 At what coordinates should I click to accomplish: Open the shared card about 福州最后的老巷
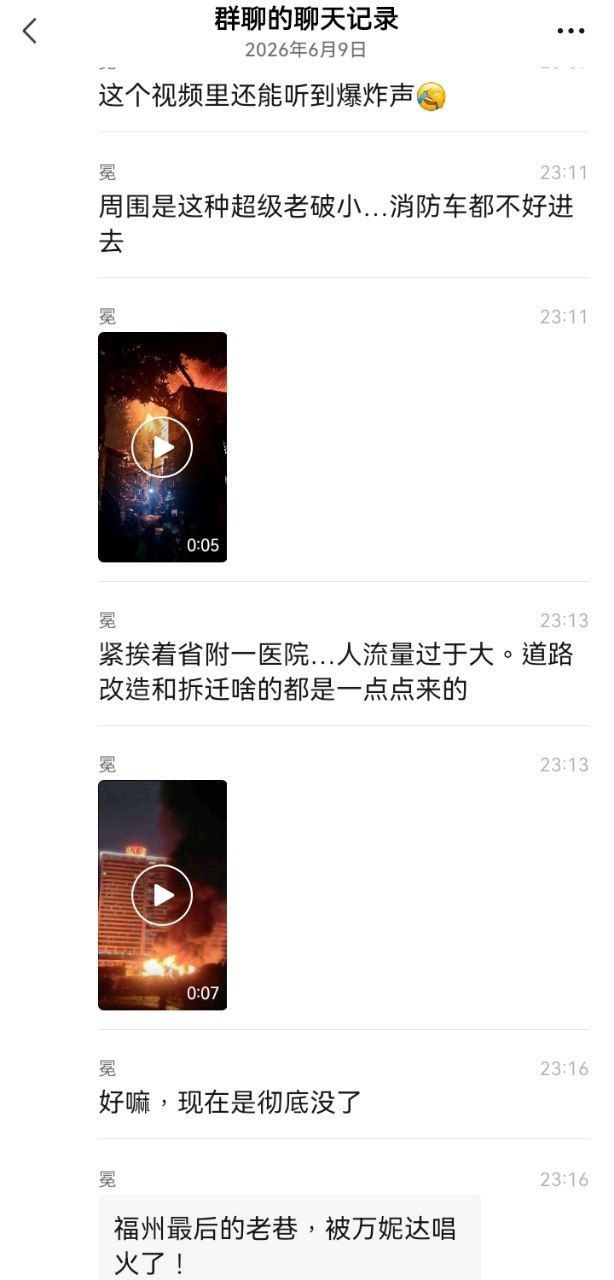(x=290, y=1238)
